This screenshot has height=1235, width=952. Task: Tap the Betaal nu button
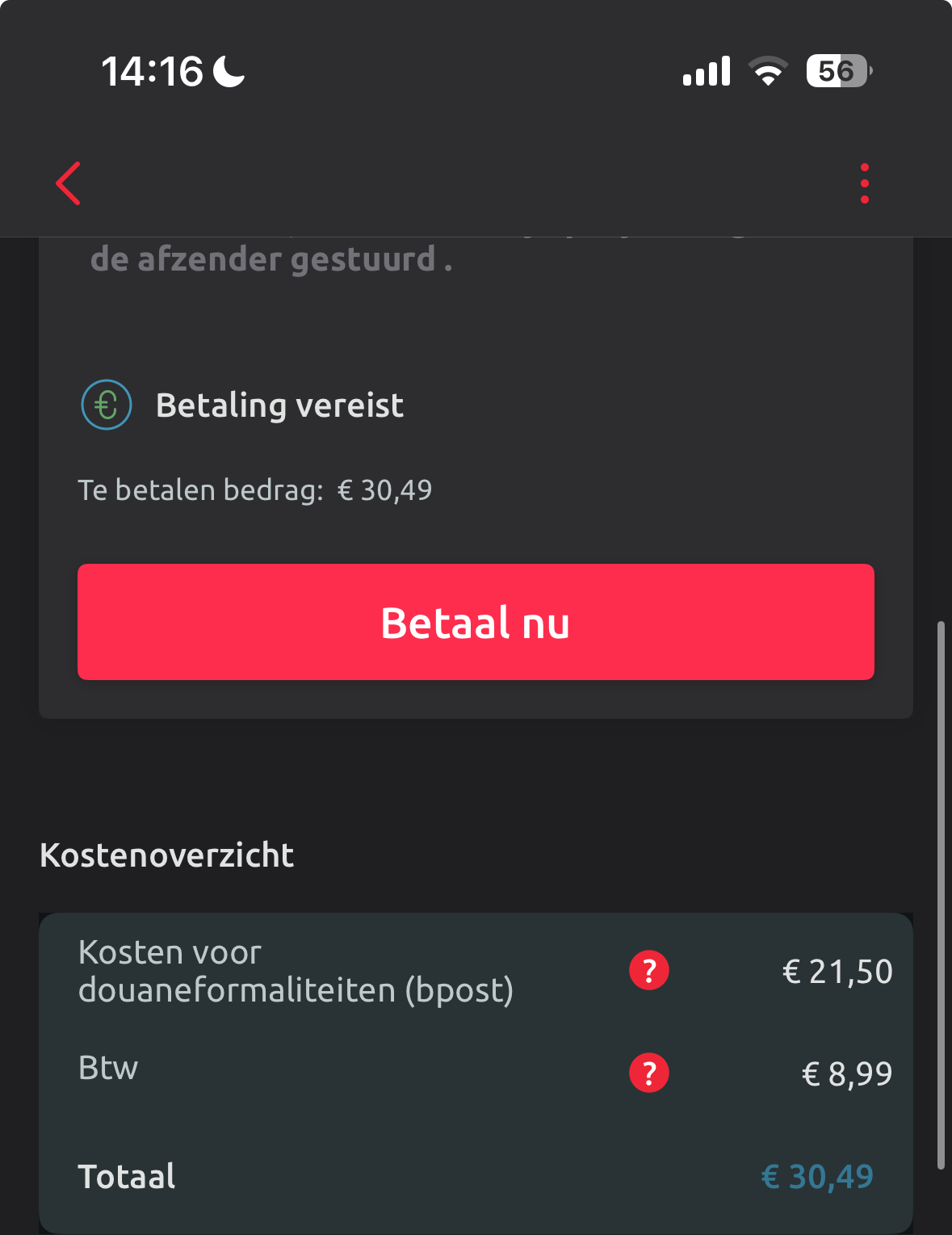click(x=476, y=622)
